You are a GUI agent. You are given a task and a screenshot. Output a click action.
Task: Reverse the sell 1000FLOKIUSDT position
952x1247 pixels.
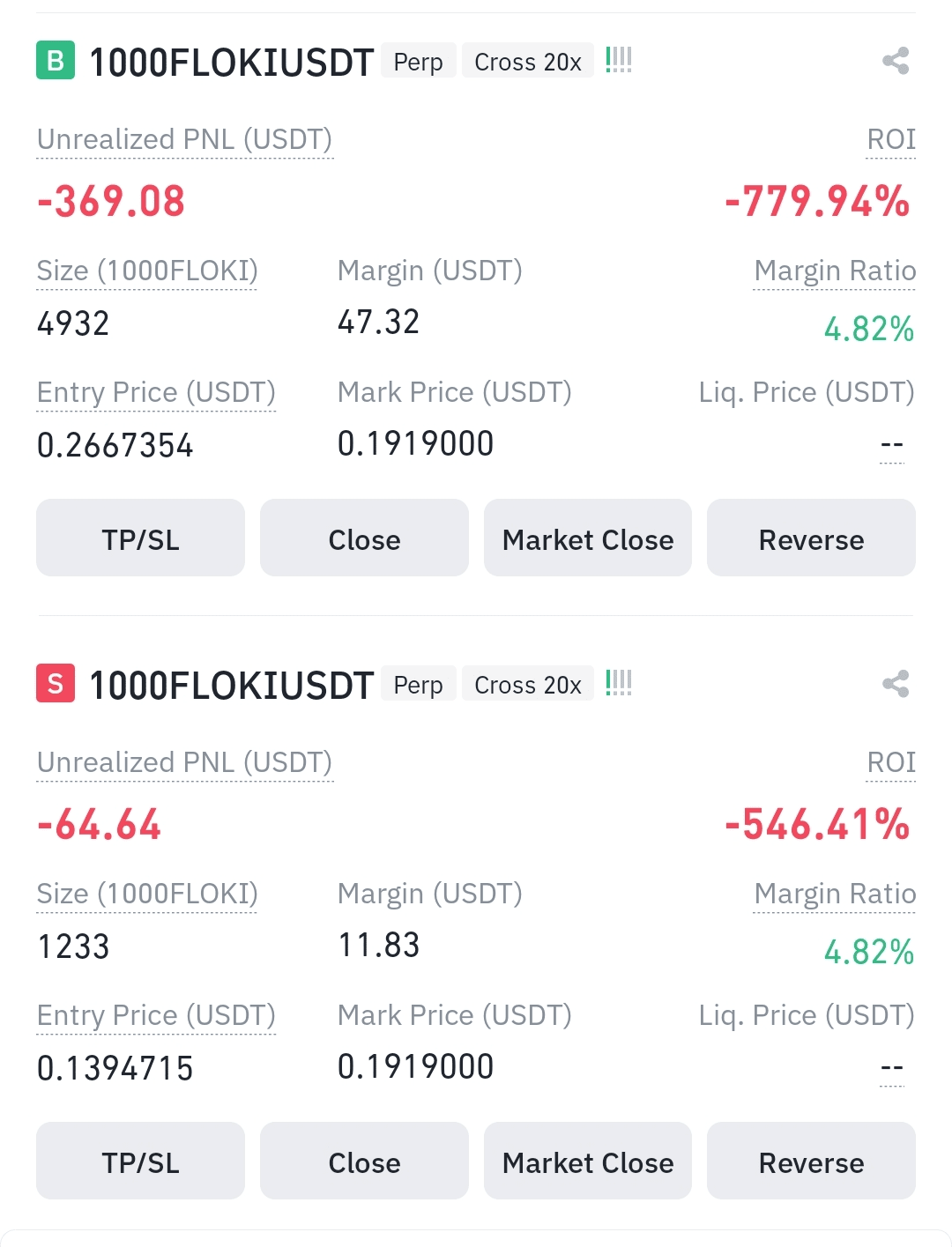pyautogui.click(x=811, y=1162)
